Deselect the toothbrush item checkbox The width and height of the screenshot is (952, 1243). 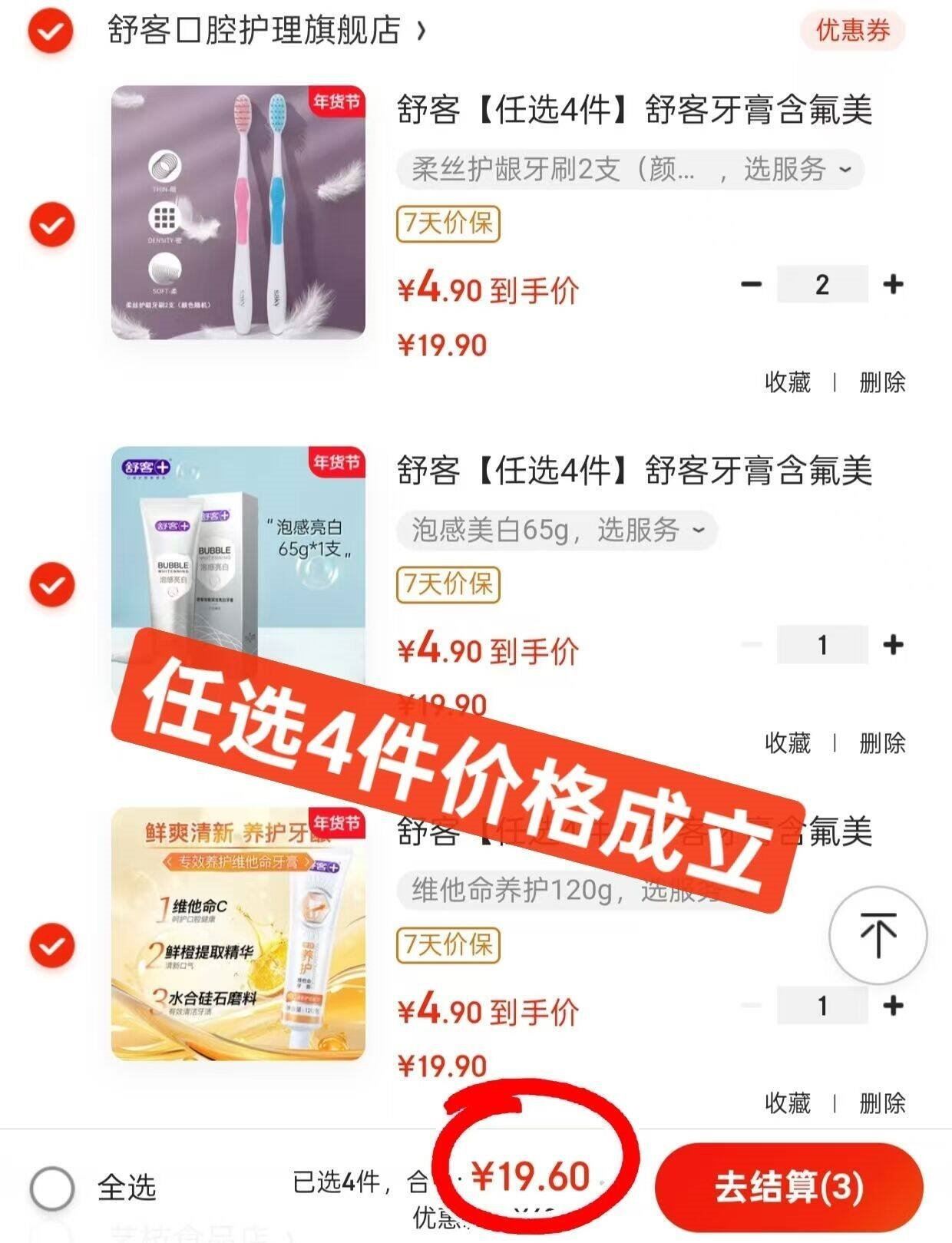[51, 224]
